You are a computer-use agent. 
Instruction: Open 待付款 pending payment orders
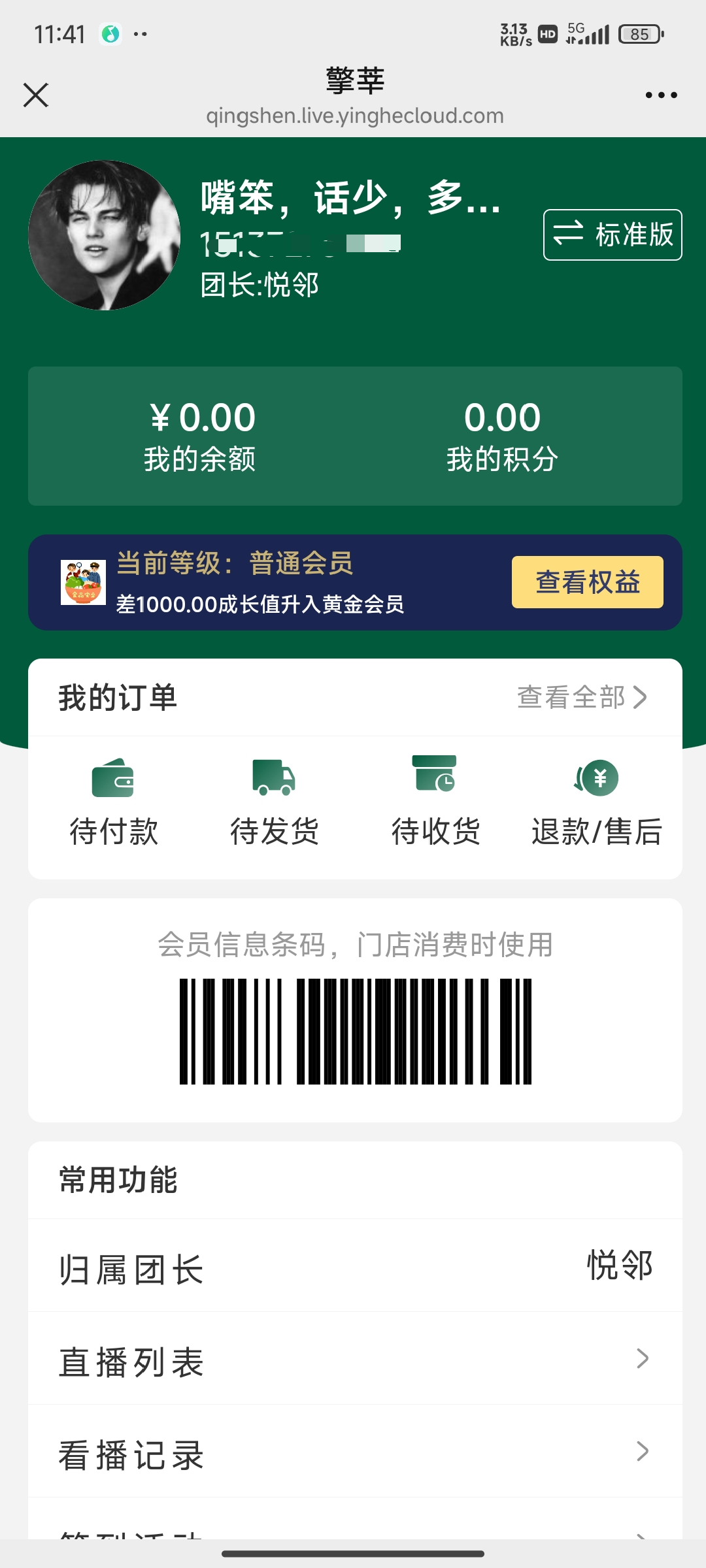pos(114,802)
